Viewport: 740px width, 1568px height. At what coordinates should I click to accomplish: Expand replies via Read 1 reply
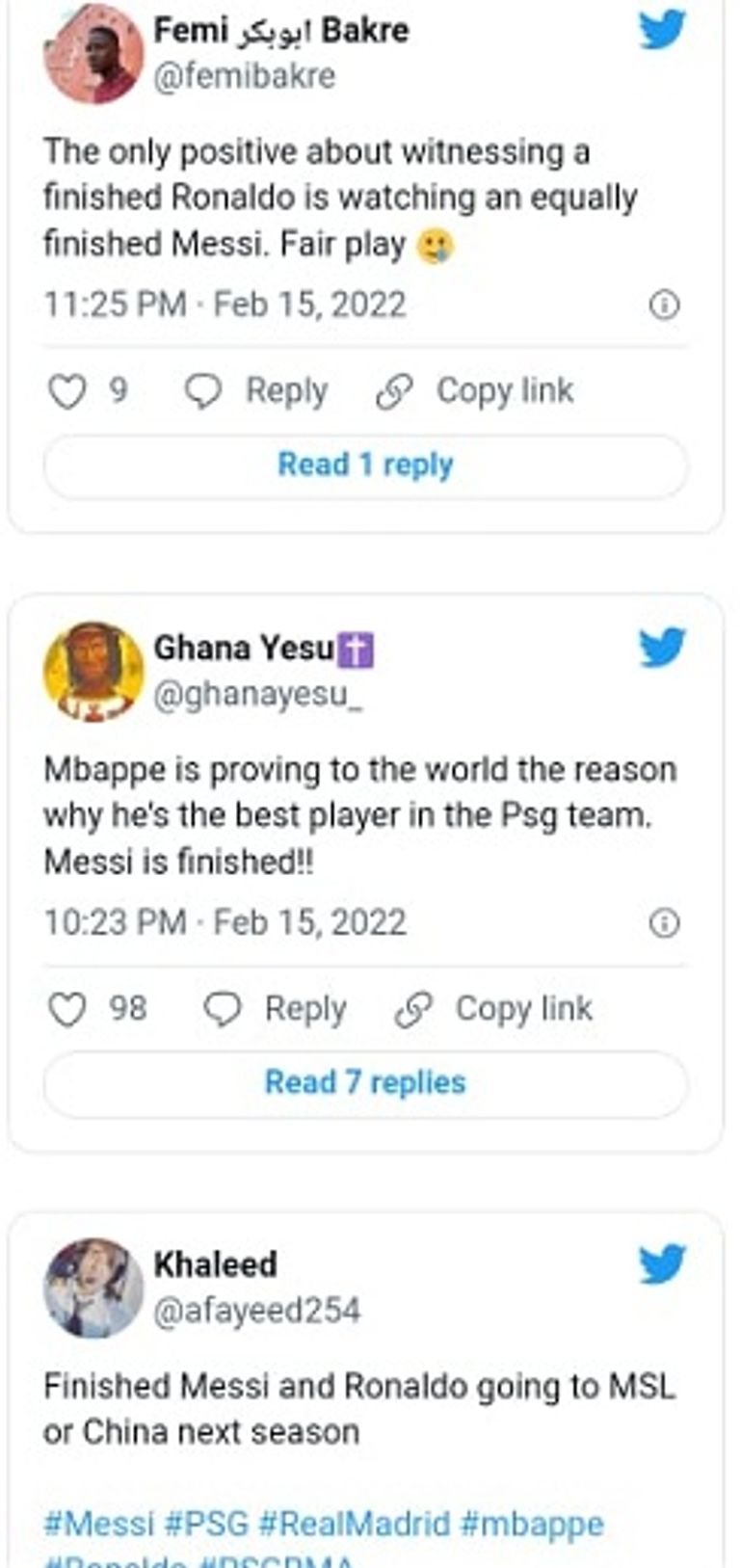click(365, 464)
